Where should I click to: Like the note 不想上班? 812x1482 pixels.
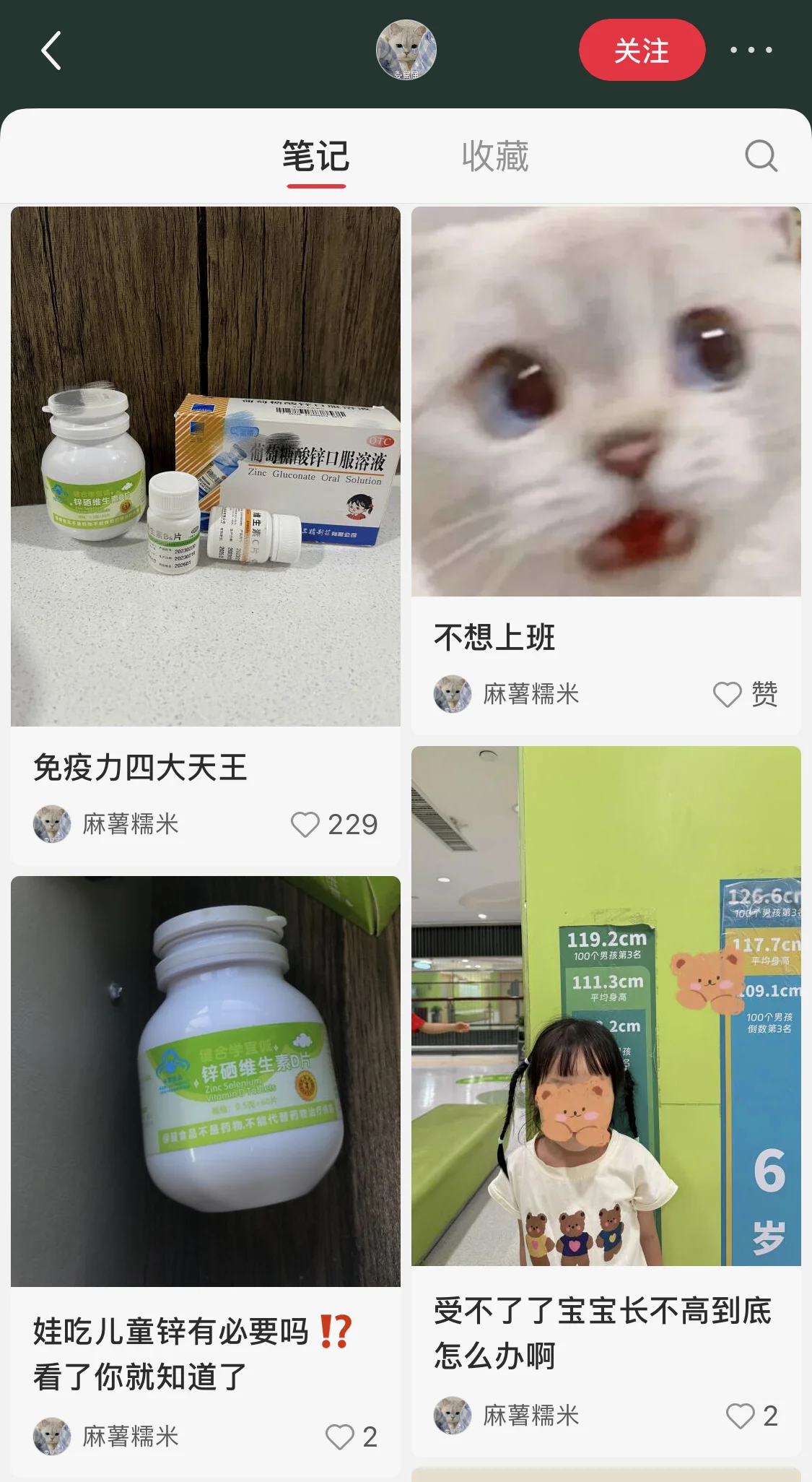(728, 694)
